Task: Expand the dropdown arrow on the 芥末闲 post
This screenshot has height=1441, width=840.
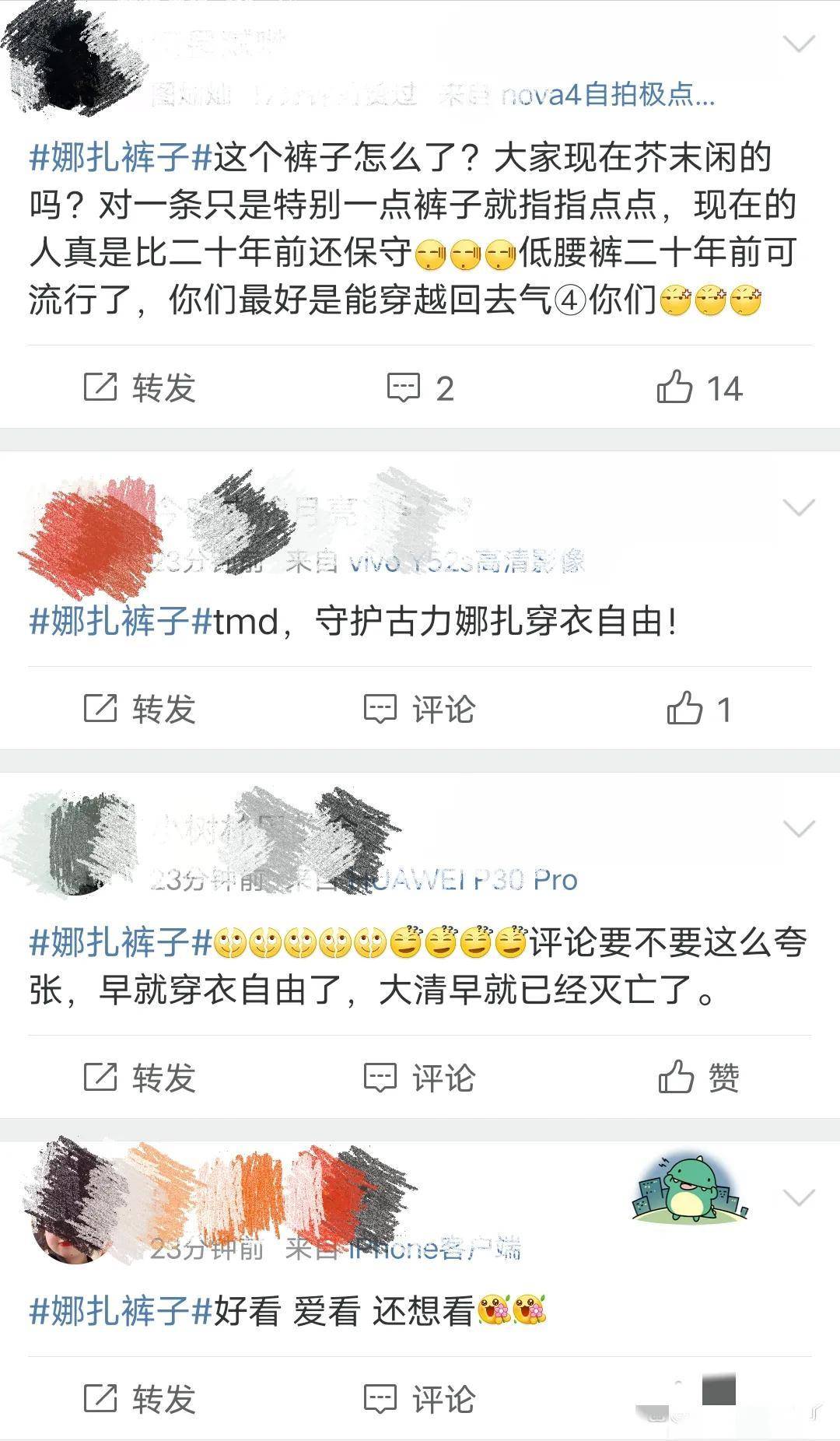Action: tap(799, 44)
